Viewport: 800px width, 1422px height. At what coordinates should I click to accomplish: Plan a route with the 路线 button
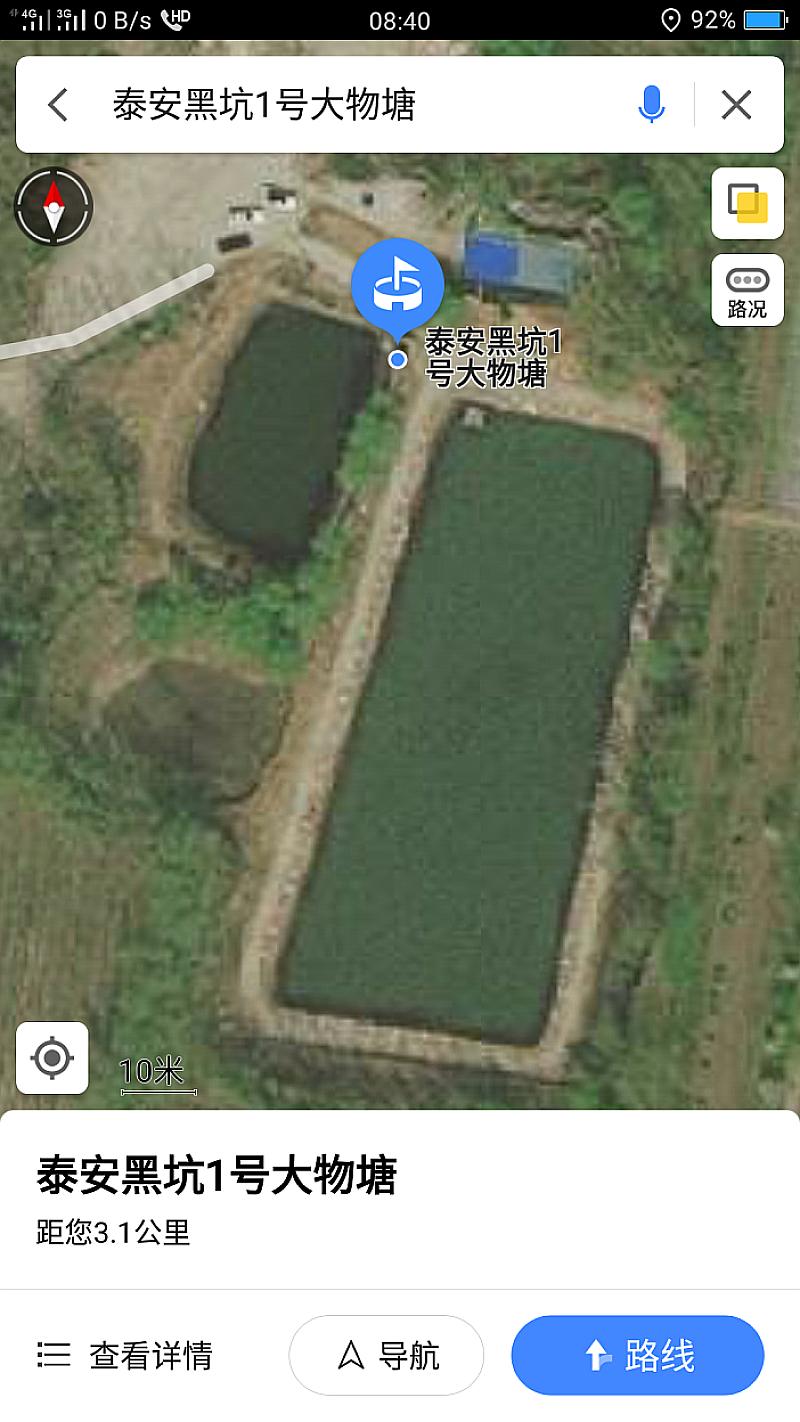click(x=638, y=1356)
